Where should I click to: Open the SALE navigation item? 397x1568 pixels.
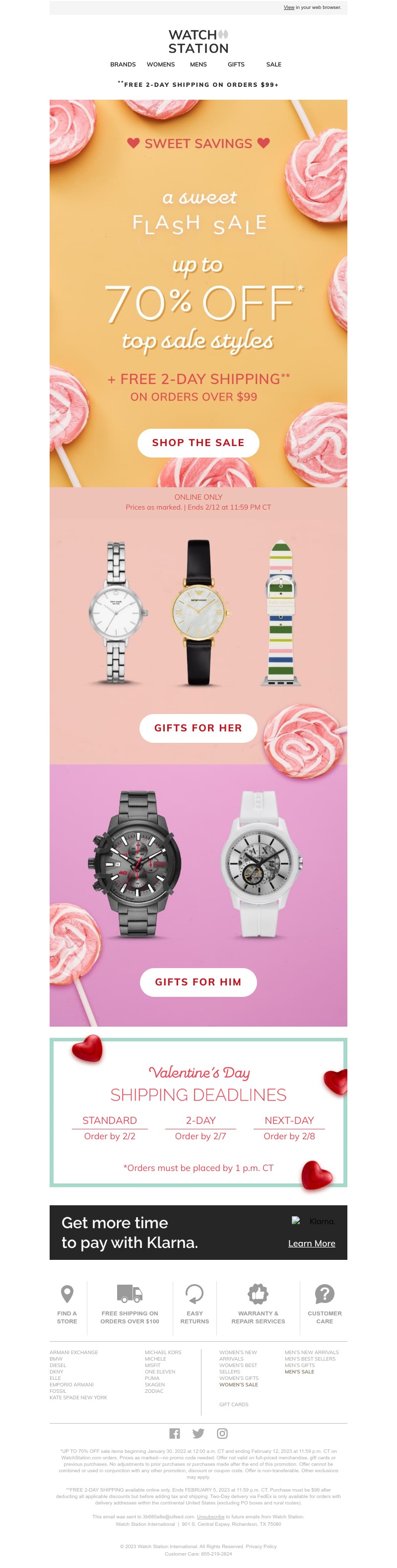pos(274,65)
